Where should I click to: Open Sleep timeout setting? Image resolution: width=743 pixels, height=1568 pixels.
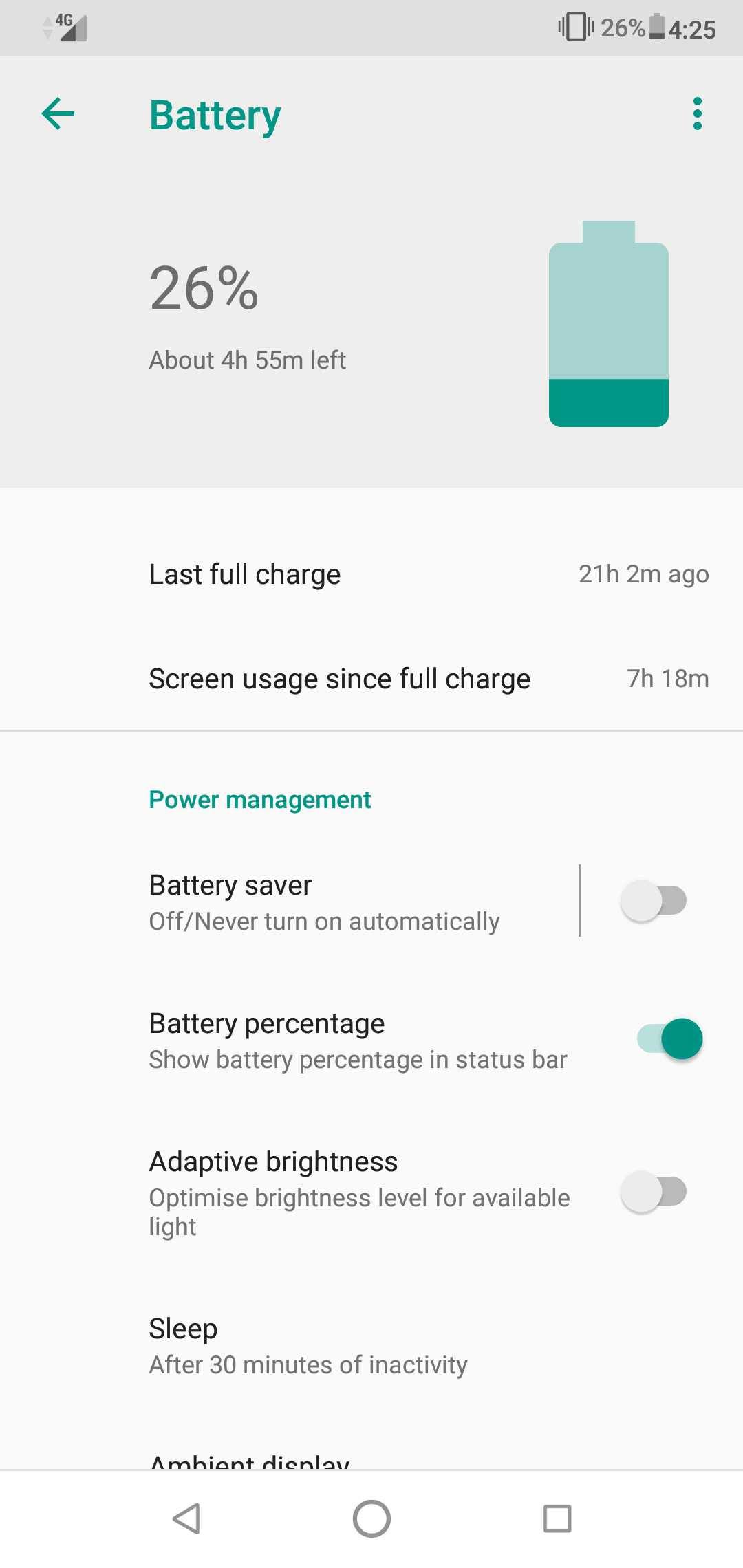point(308,1346)
